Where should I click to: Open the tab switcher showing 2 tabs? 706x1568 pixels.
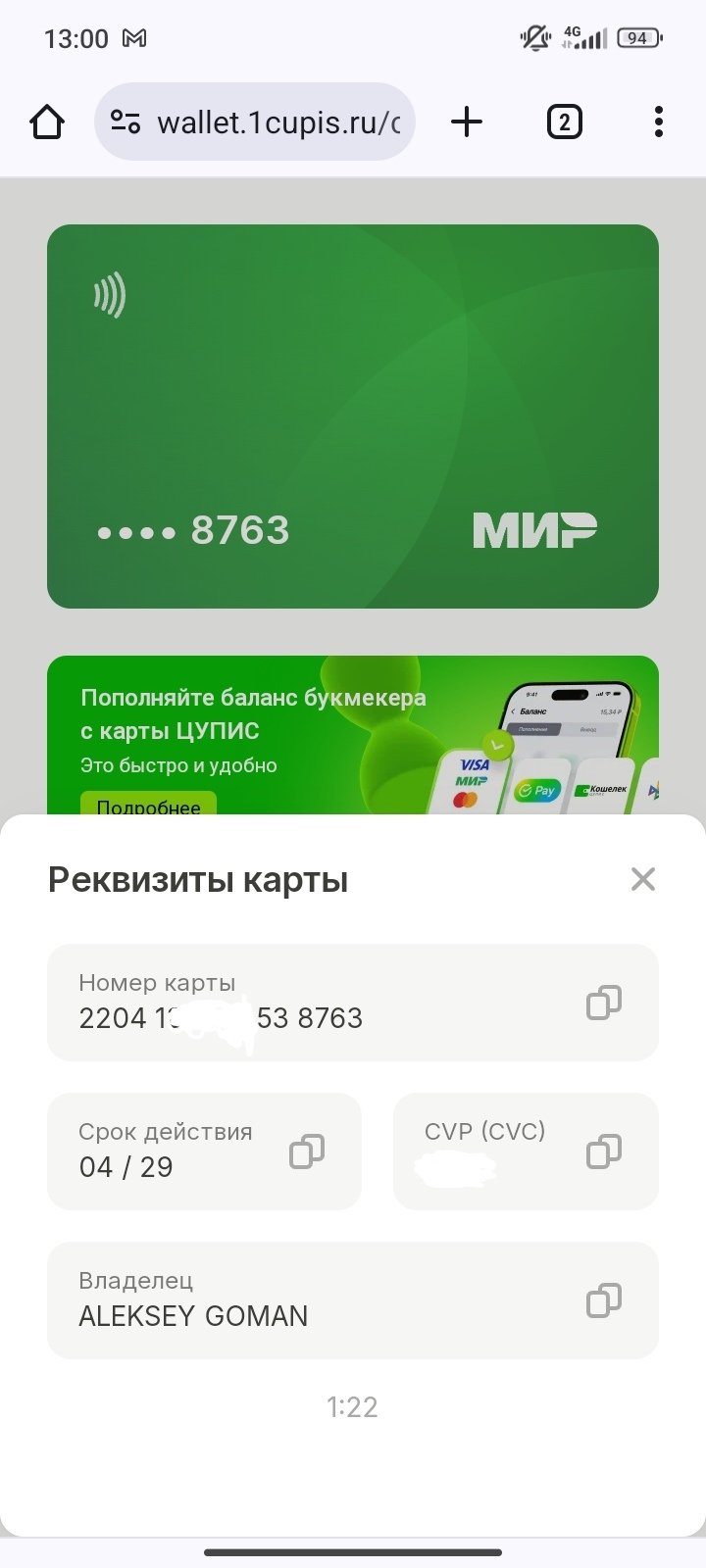[x=564, y=122]
